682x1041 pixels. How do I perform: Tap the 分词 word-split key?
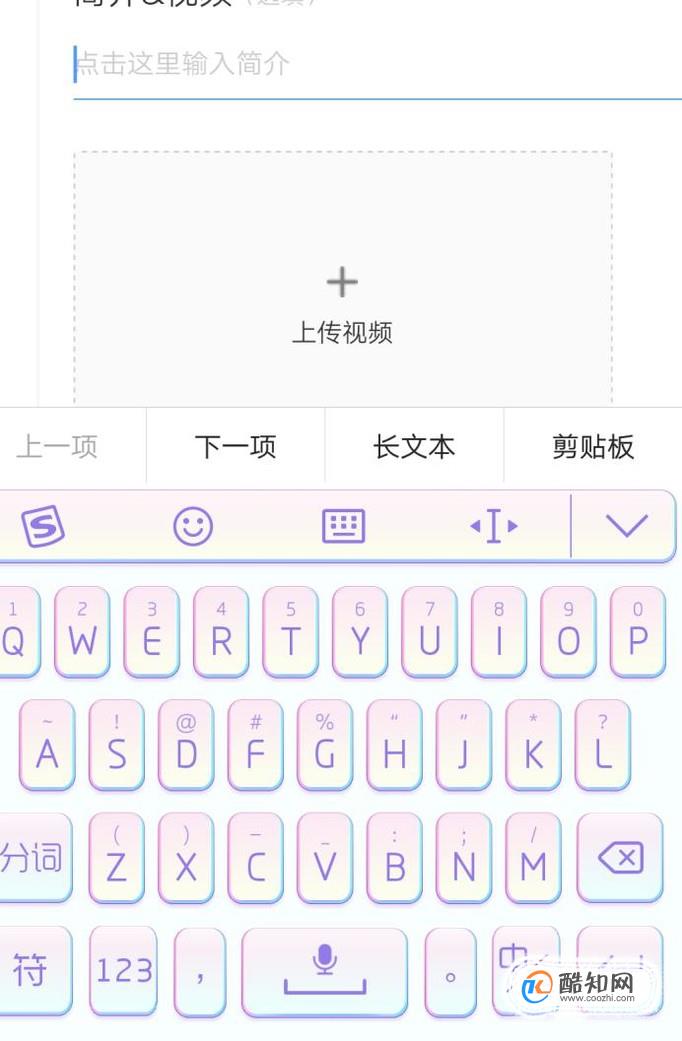pos(32,858)
